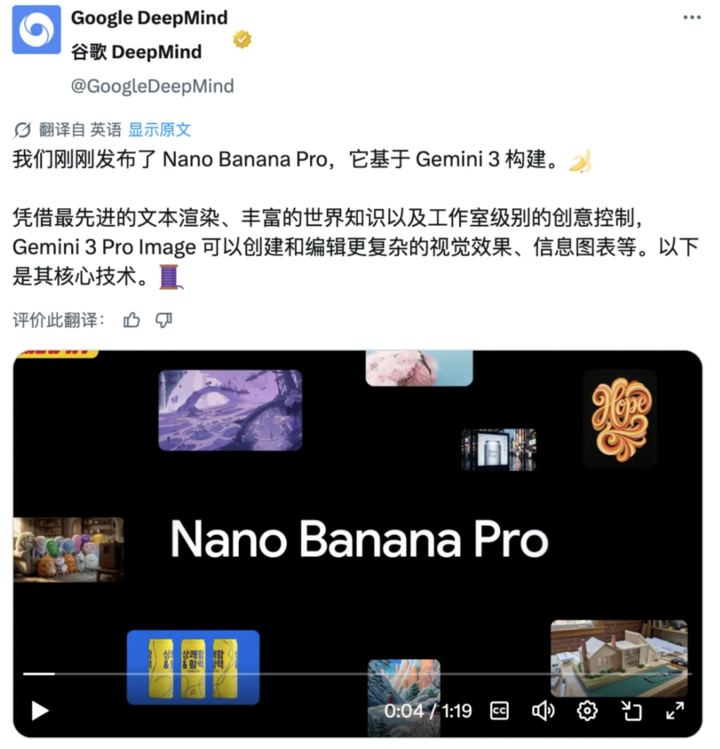Tap 显示原文 to show original text

tap(159, 130)
